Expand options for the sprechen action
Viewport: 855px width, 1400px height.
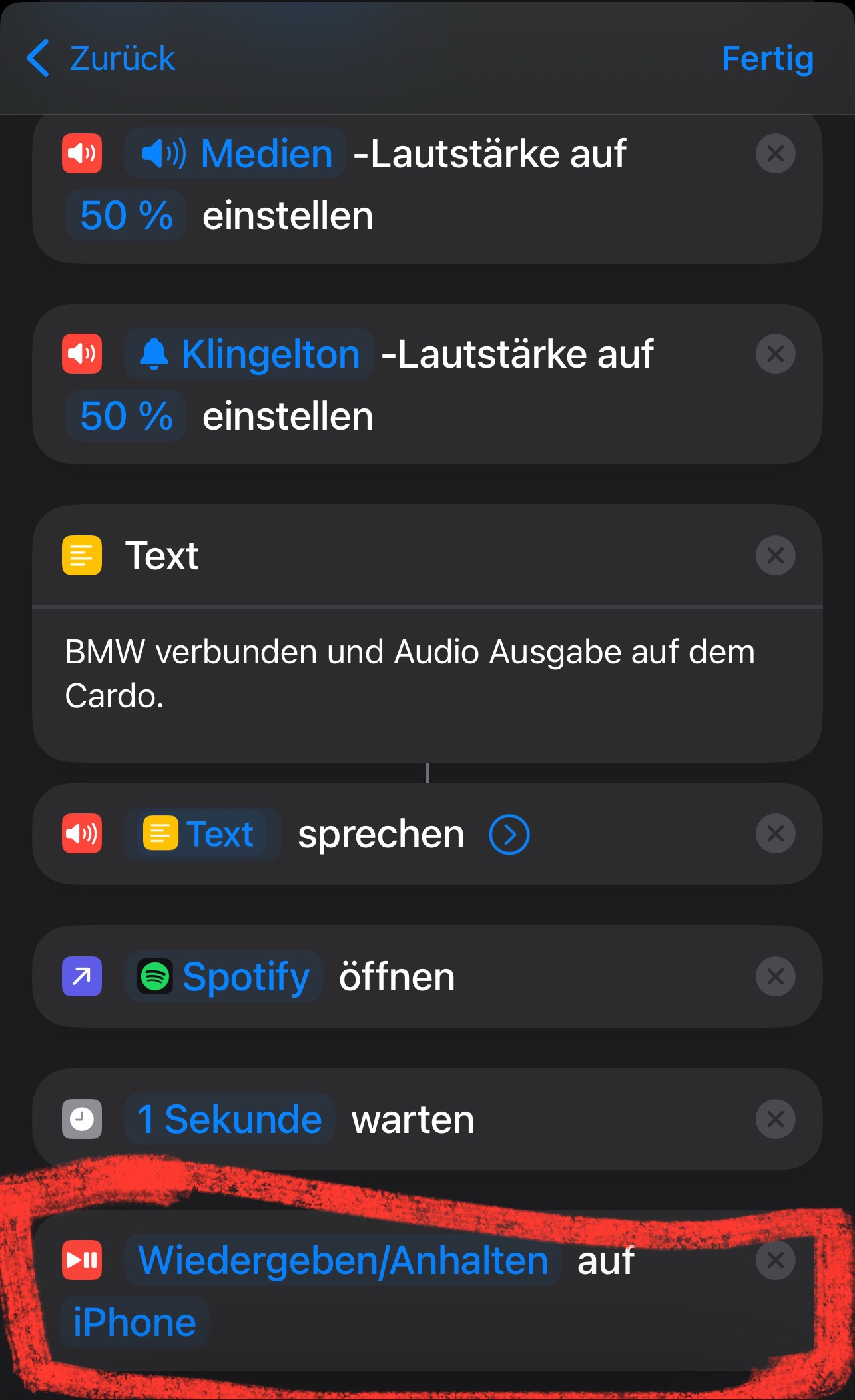[509, 834]
